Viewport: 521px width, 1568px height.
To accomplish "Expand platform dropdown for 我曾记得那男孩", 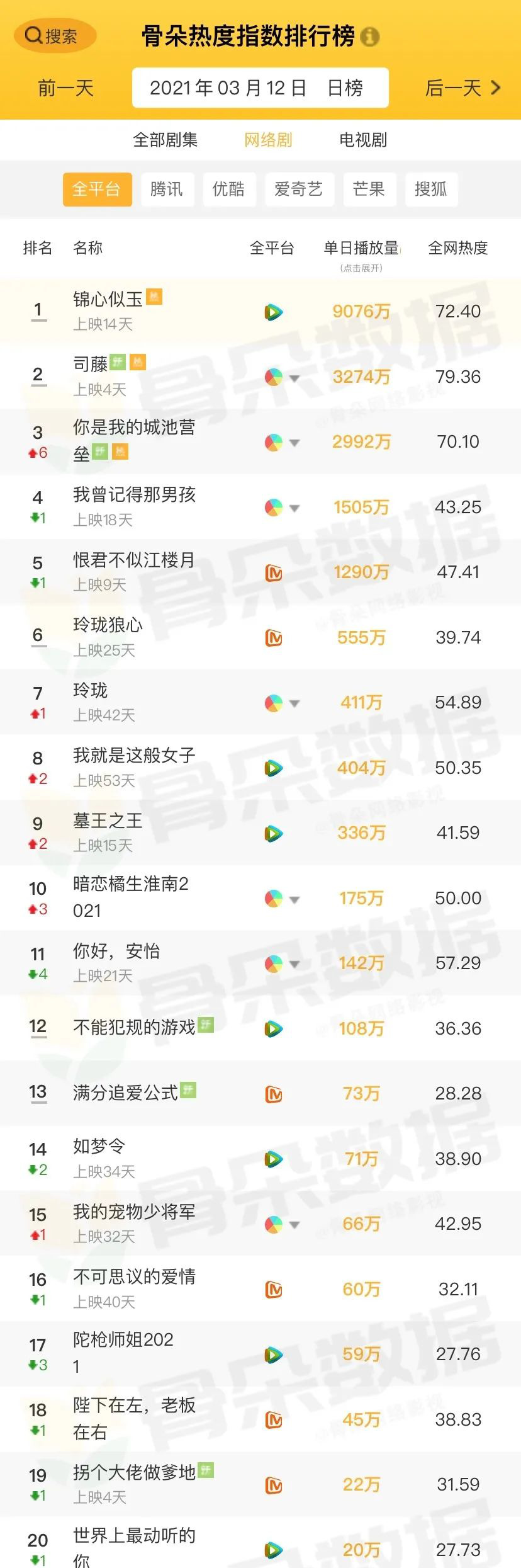I will [294, 508].
